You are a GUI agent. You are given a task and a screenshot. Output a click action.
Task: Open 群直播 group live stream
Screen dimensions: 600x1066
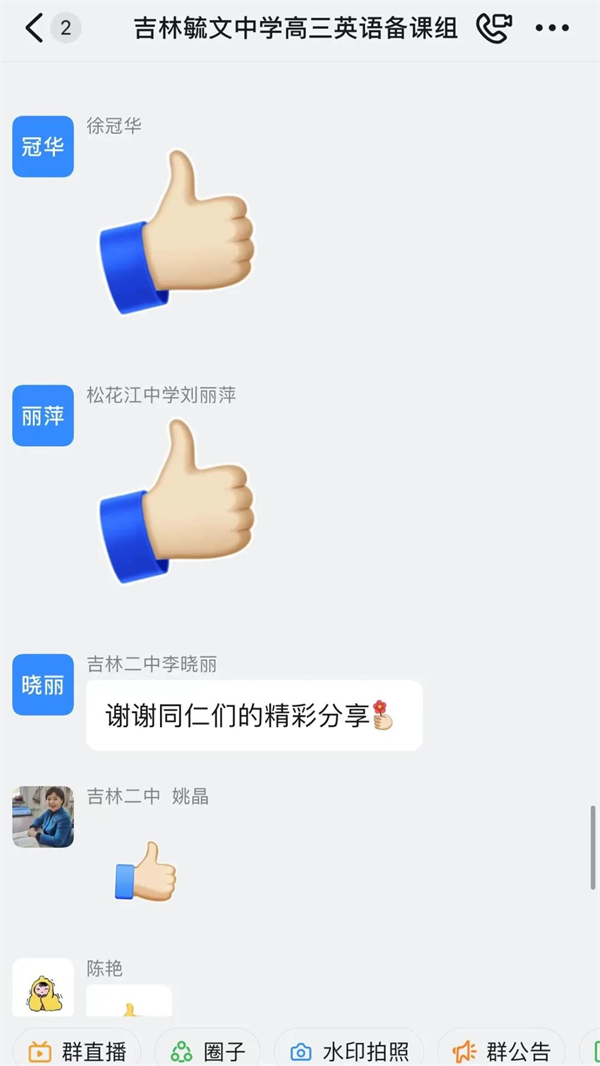coord(78,1051)
